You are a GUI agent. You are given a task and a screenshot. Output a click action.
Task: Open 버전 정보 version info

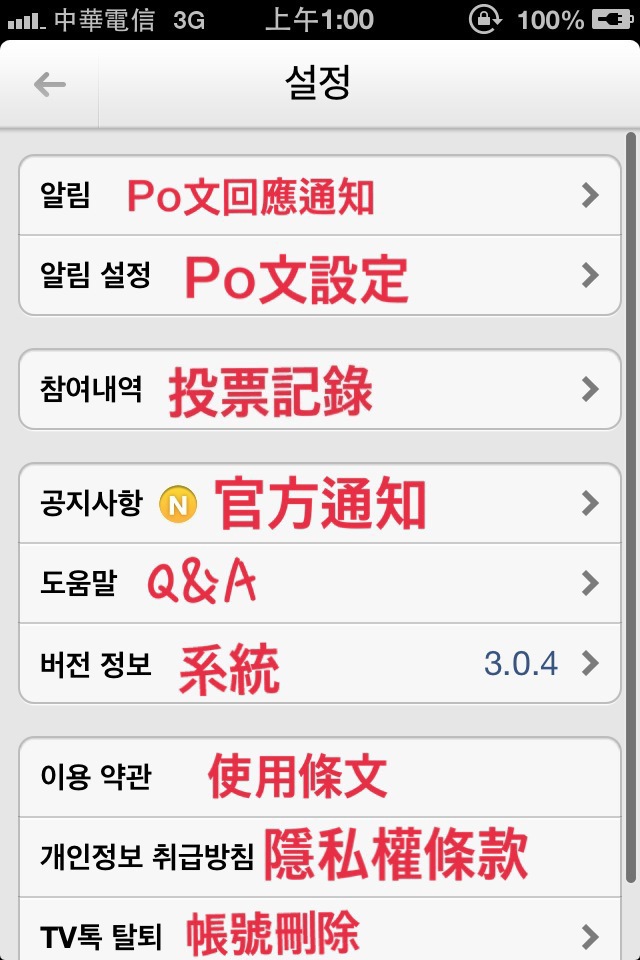(320, 663)
